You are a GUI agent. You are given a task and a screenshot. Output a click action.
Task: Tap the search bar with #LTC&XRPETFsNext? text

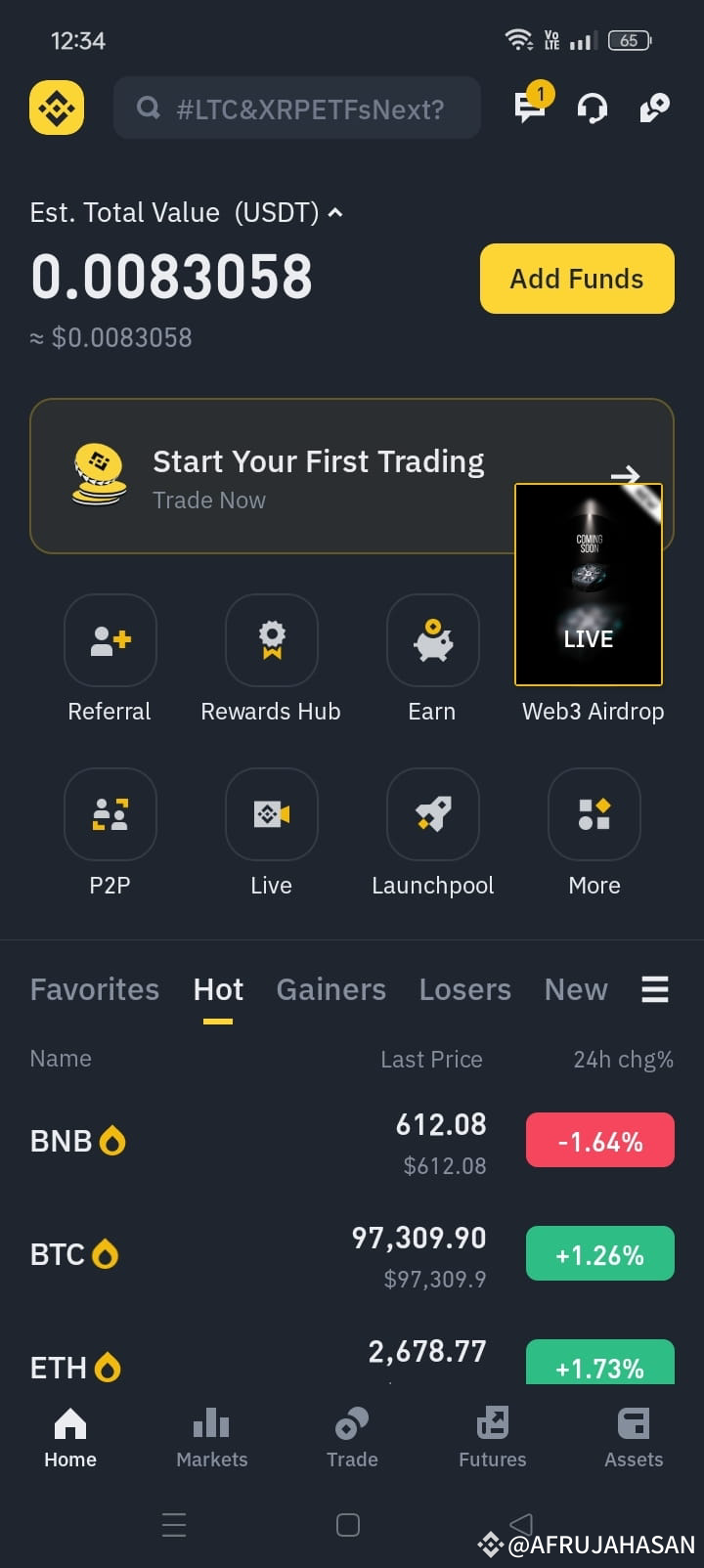click(297, 109)
